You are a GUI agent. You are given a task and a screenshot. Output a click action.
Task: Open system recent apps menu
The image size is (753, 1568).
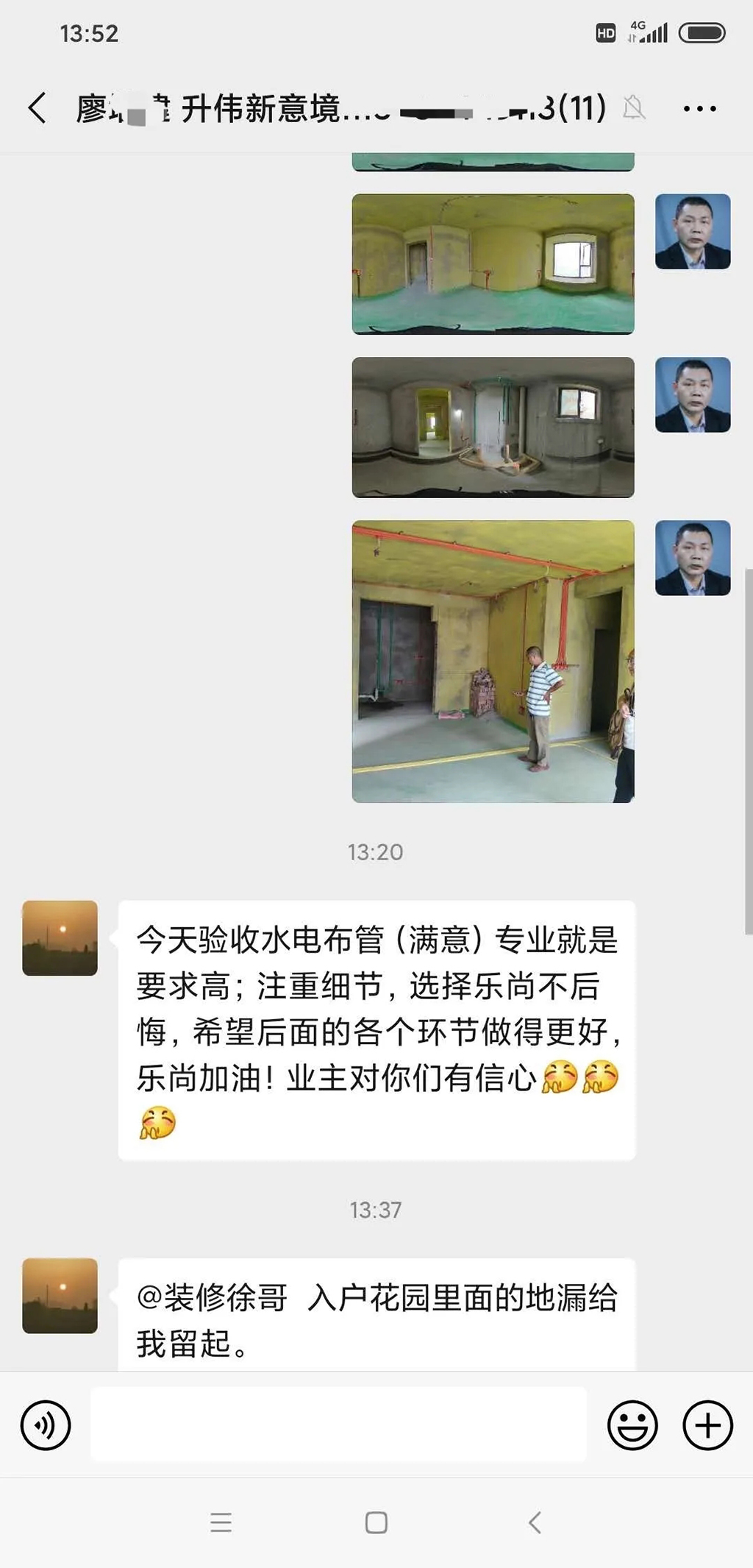coord(221,1522)
